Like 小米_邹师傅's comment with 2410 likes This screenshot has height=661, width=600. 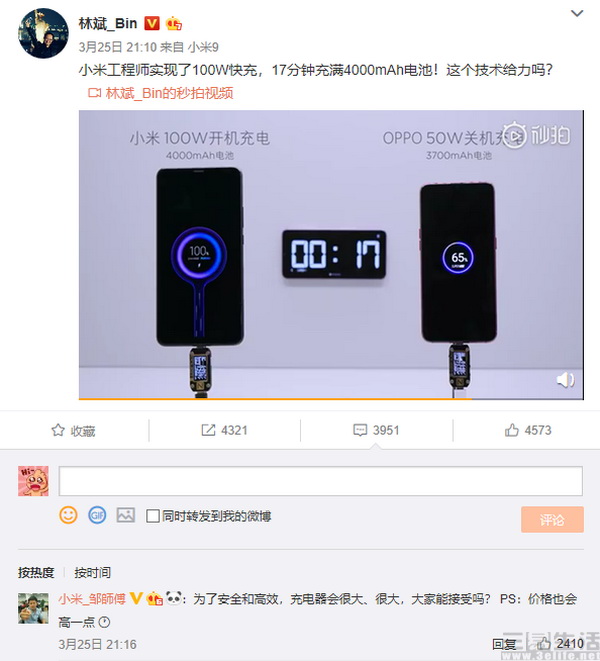click(x=561, y=644)
